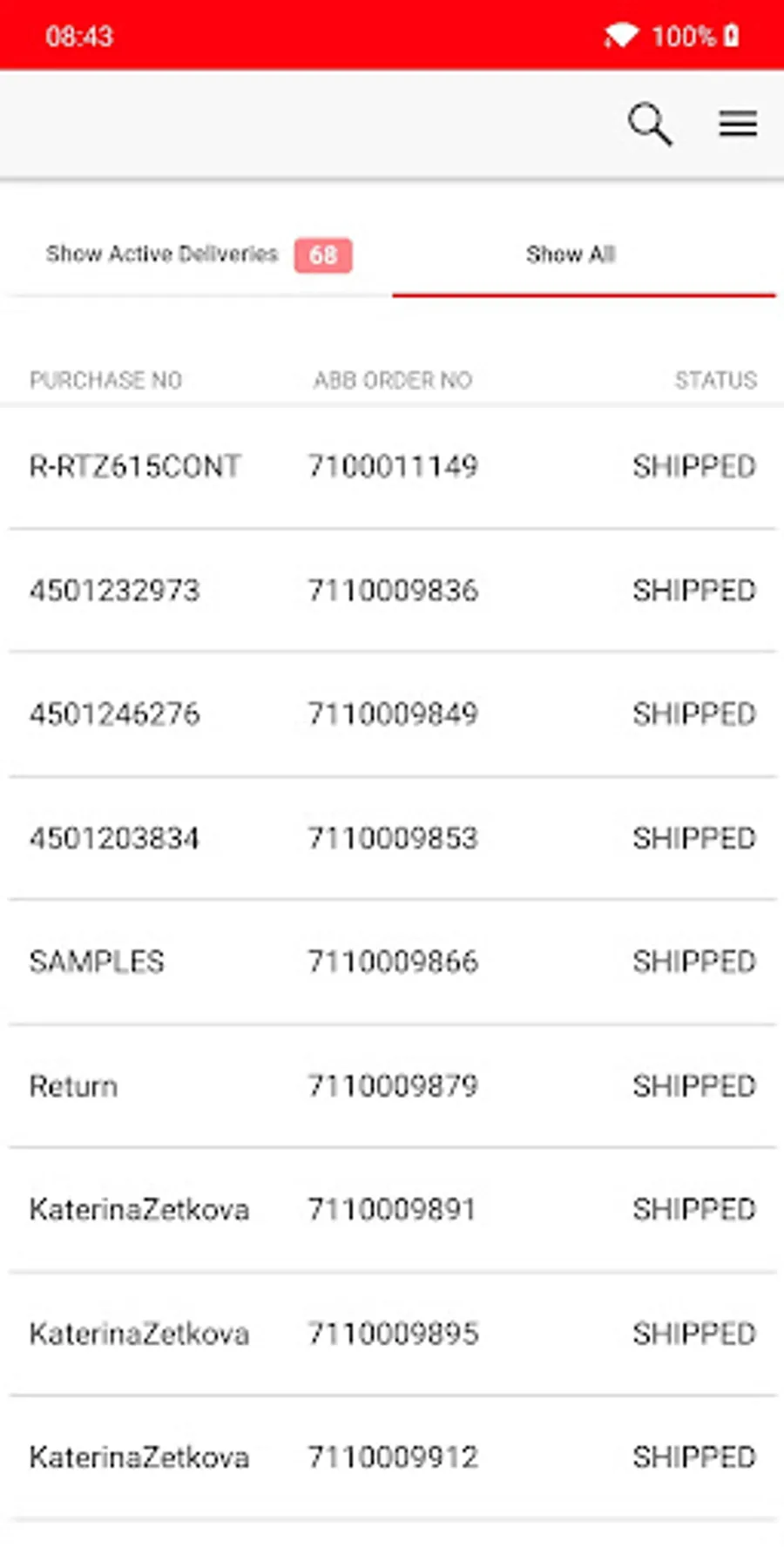Select KaterinaZetkova order 7110009912
Viewport: 784px width, 1568px height.
pyautogui.click(x=392, y=1457)
